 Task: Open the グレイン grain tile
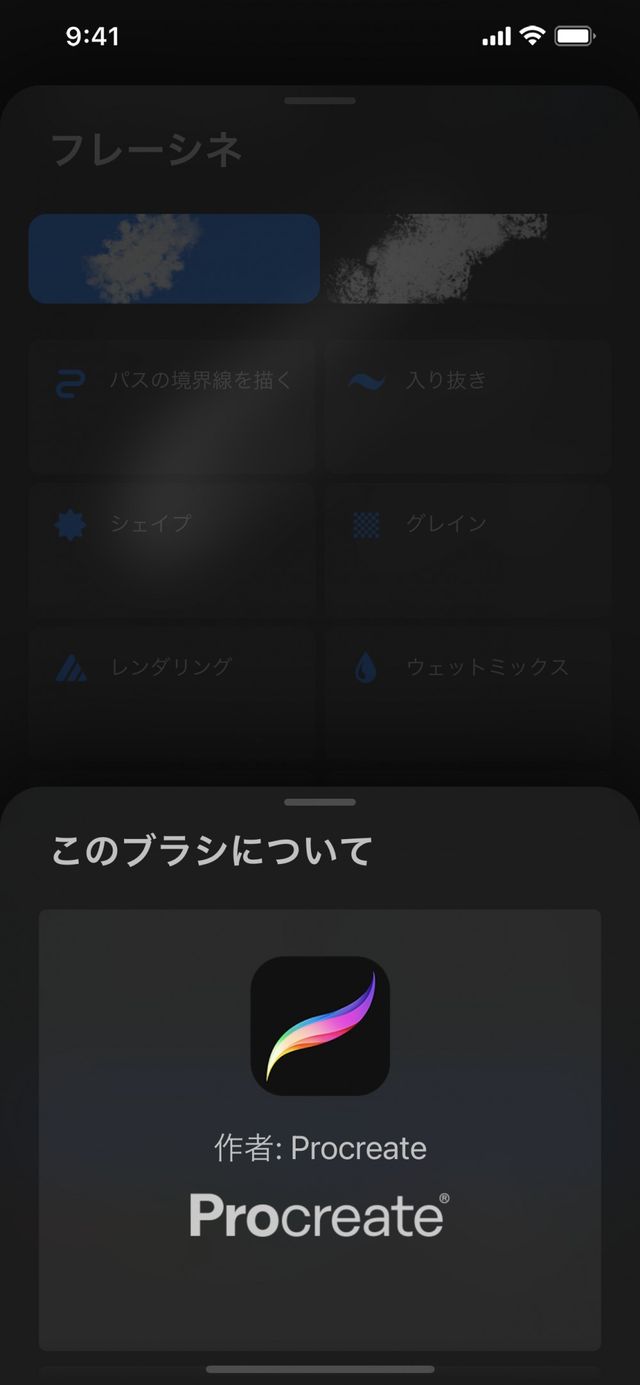pos(468,548)
